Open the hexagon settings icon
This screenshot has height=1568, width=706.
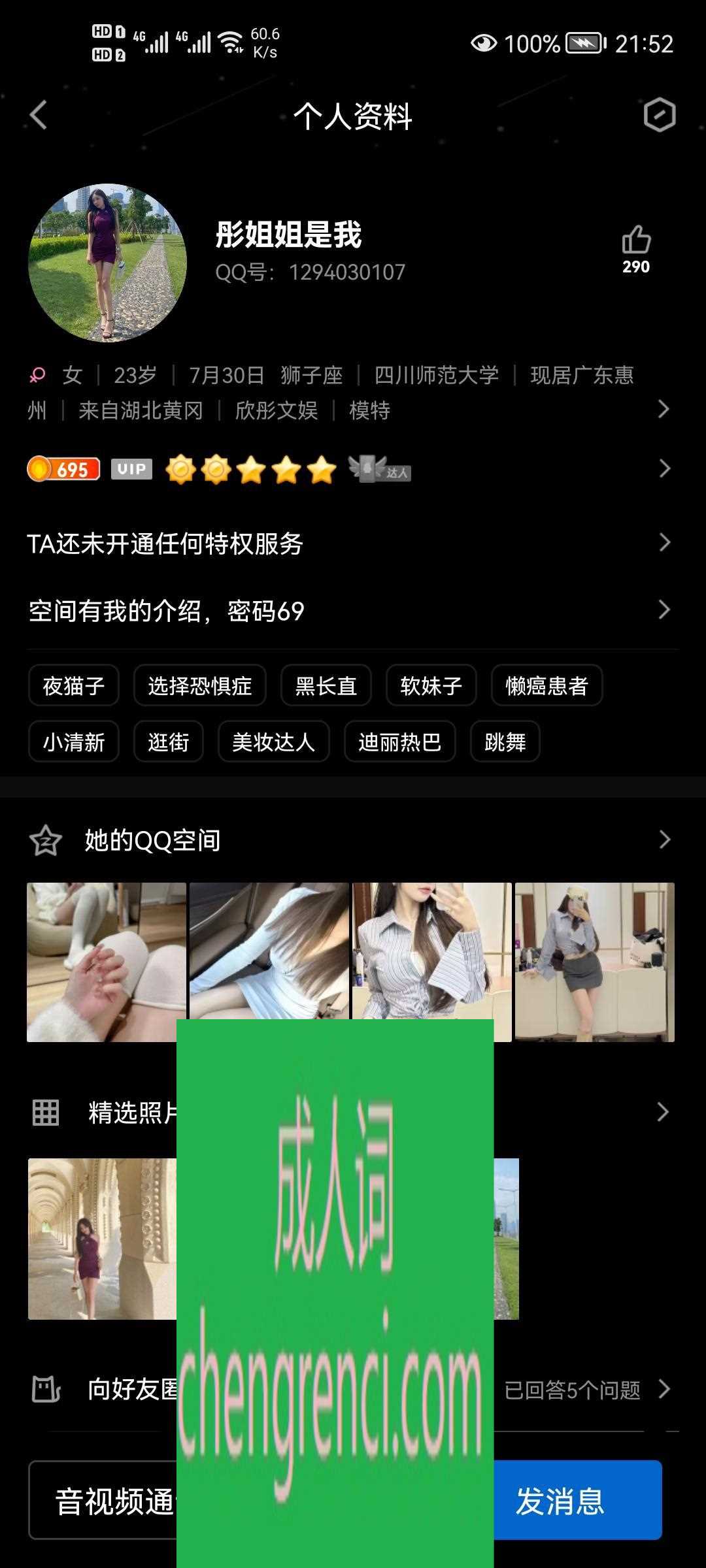pos(659,116)
